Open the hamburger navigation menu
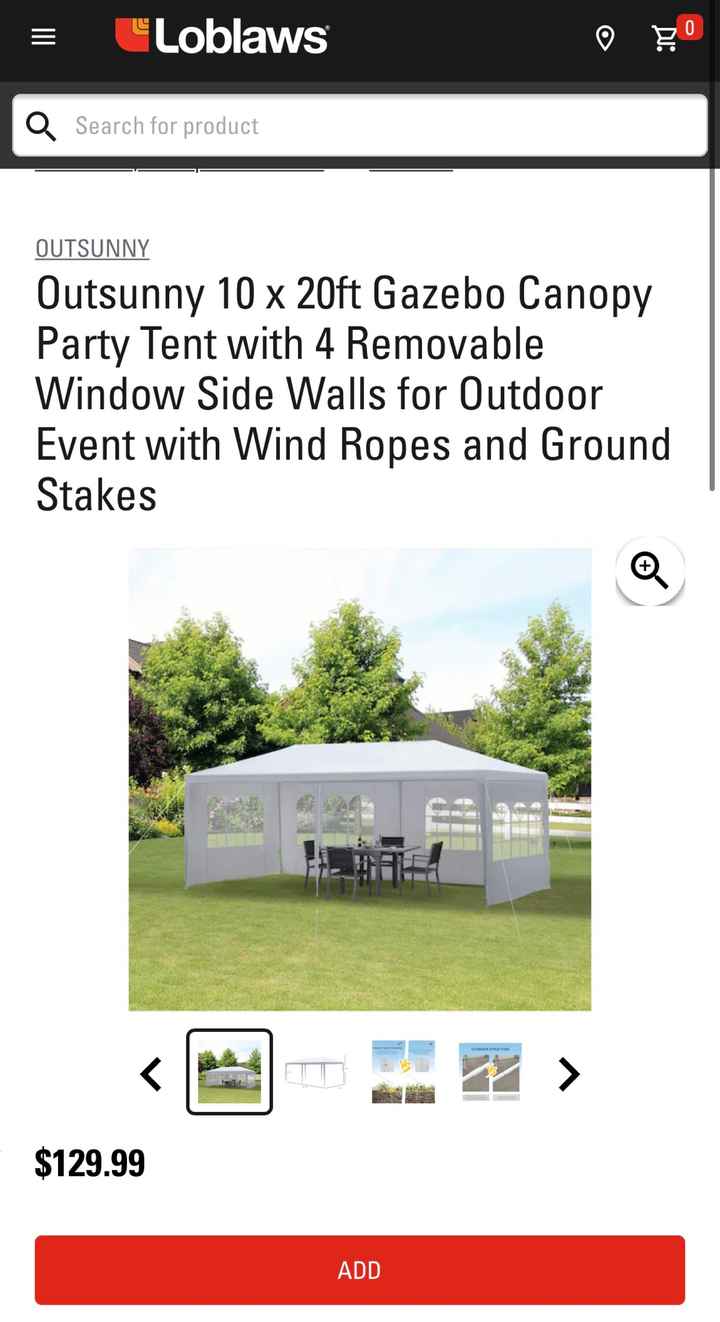The image size is (720, 1322). (42, 36)
